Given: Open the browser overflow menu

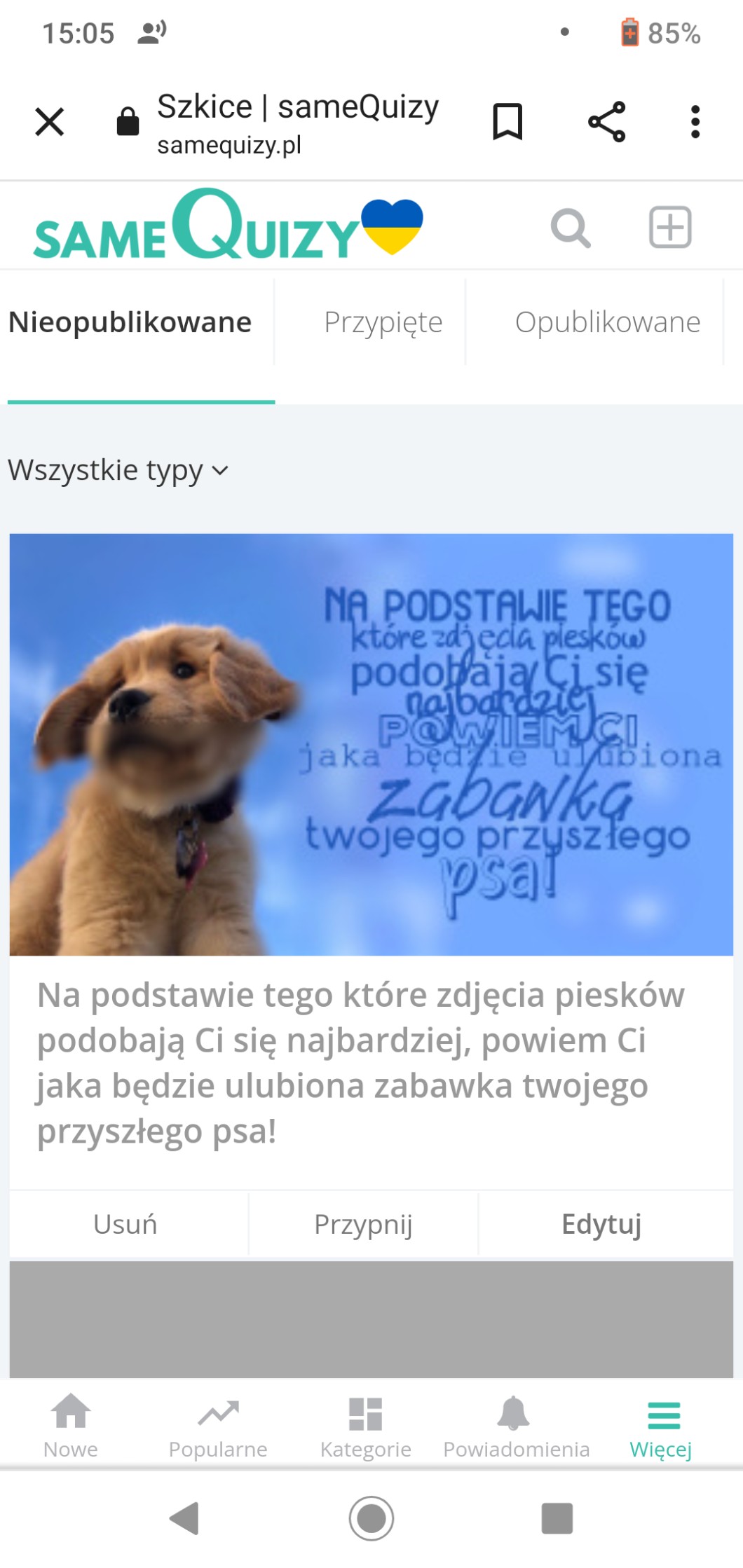Looking at the screenshot, I should coord(695,122).
